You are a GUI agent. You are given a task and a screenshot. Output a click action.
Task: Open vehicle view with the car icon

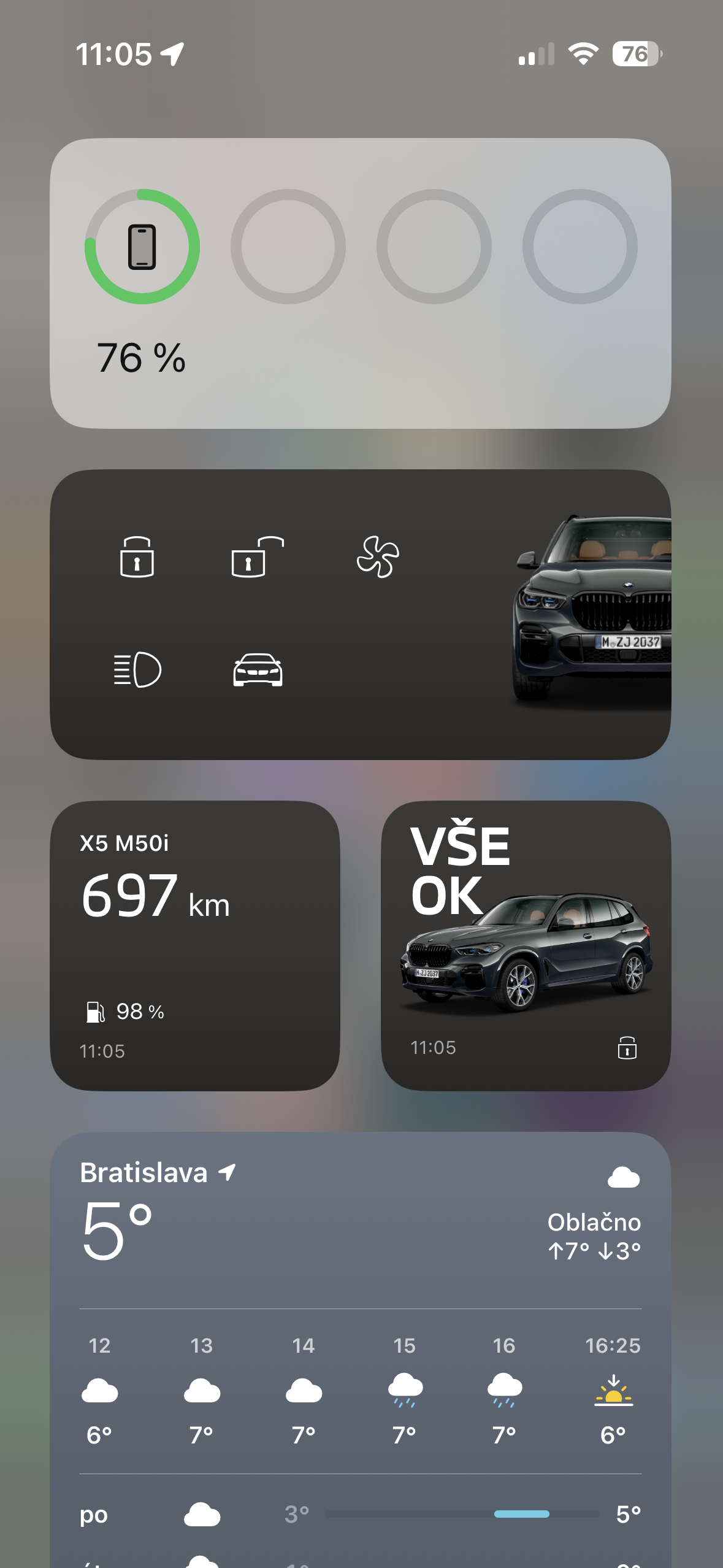[x=258, y=669]
